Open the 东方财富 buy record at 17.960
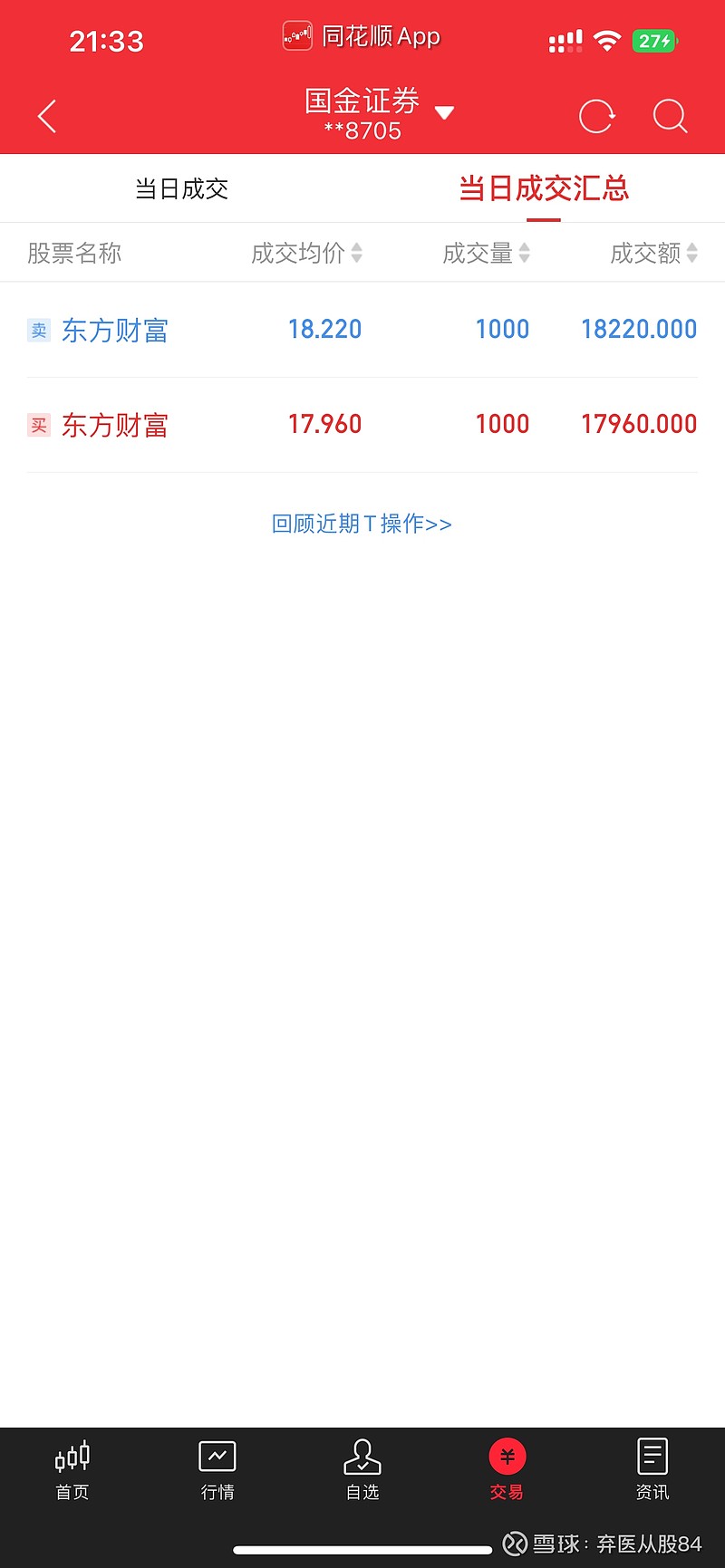Viewport: 725px width, 1568px height. 362,425
